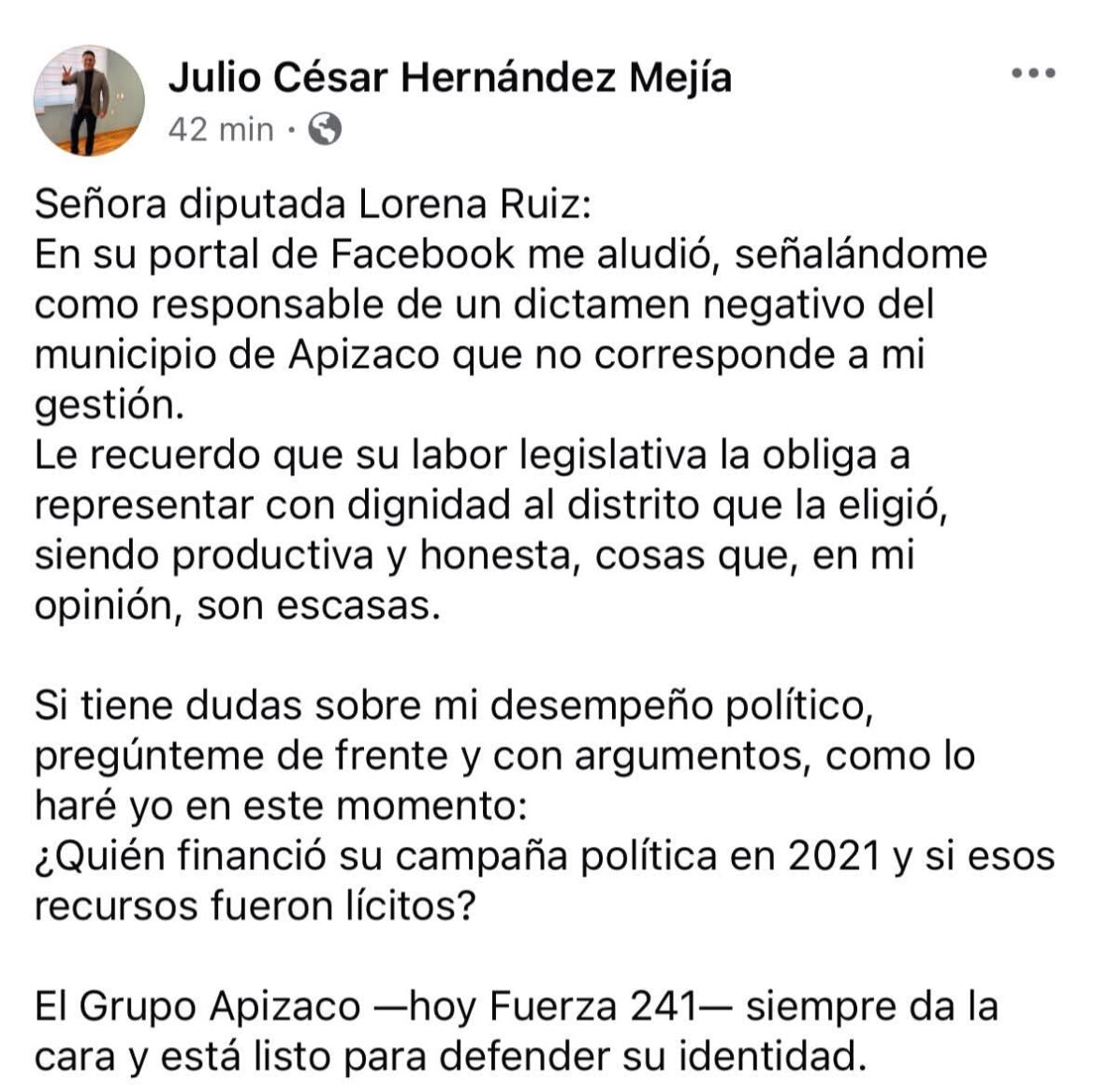
Task: Open the post's three-dot options menu
Action: pos(1034,74)
